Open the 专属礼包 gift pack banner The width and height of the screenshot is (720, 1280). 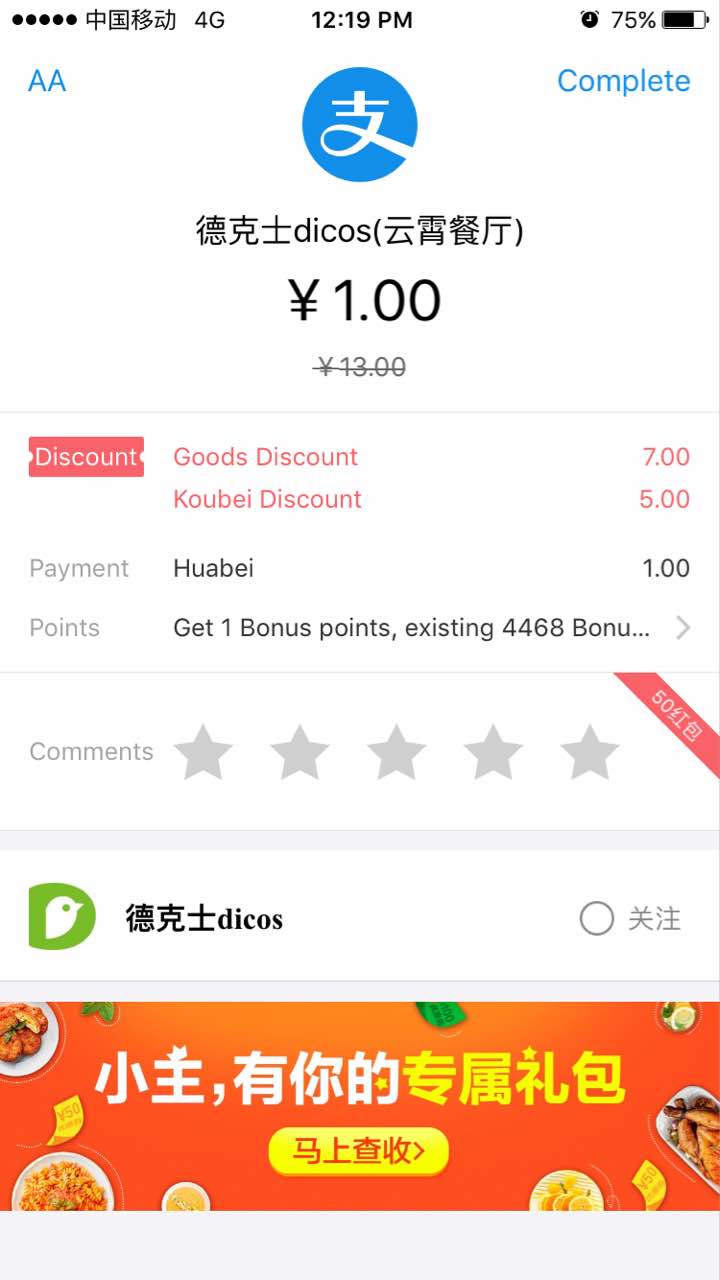tap(360, 1082)
